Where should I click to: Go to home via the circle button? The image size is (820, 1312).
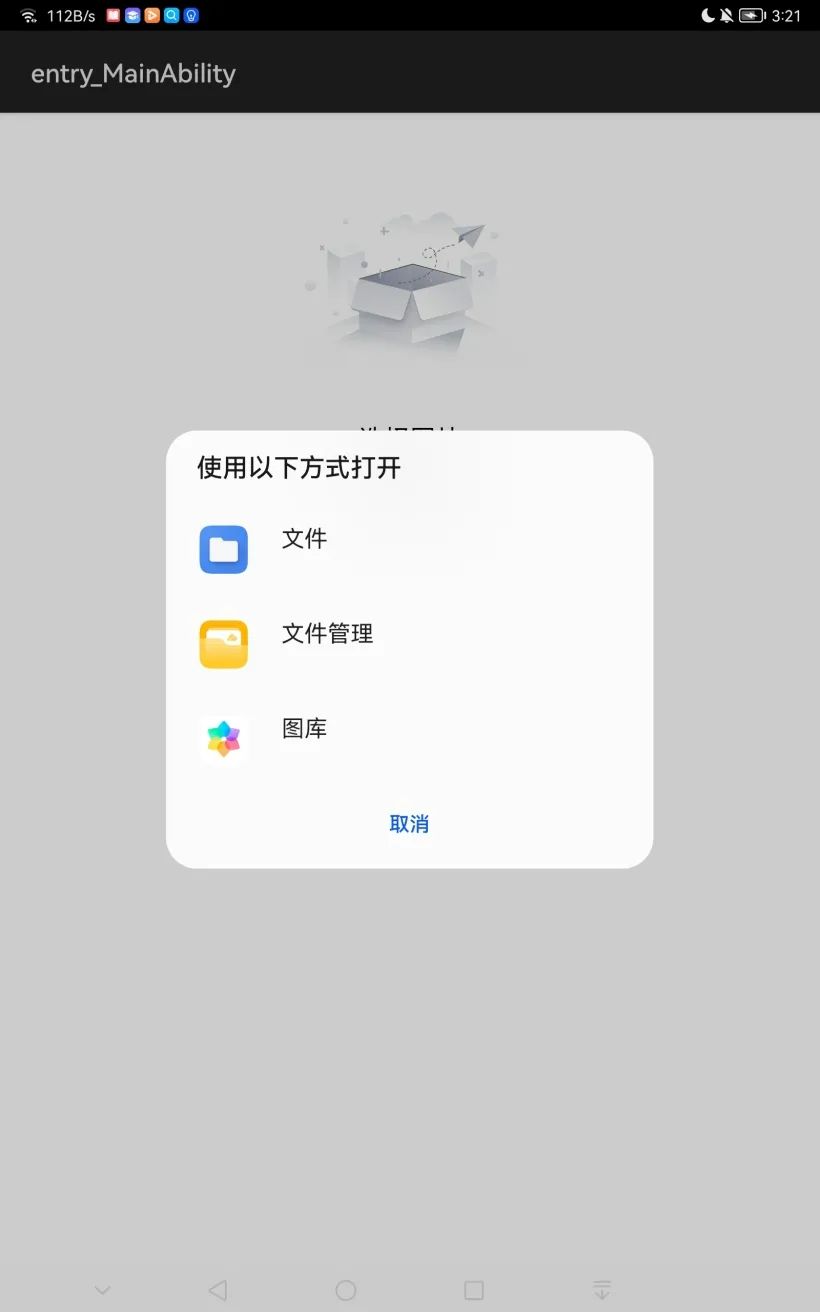[346, 1290]
